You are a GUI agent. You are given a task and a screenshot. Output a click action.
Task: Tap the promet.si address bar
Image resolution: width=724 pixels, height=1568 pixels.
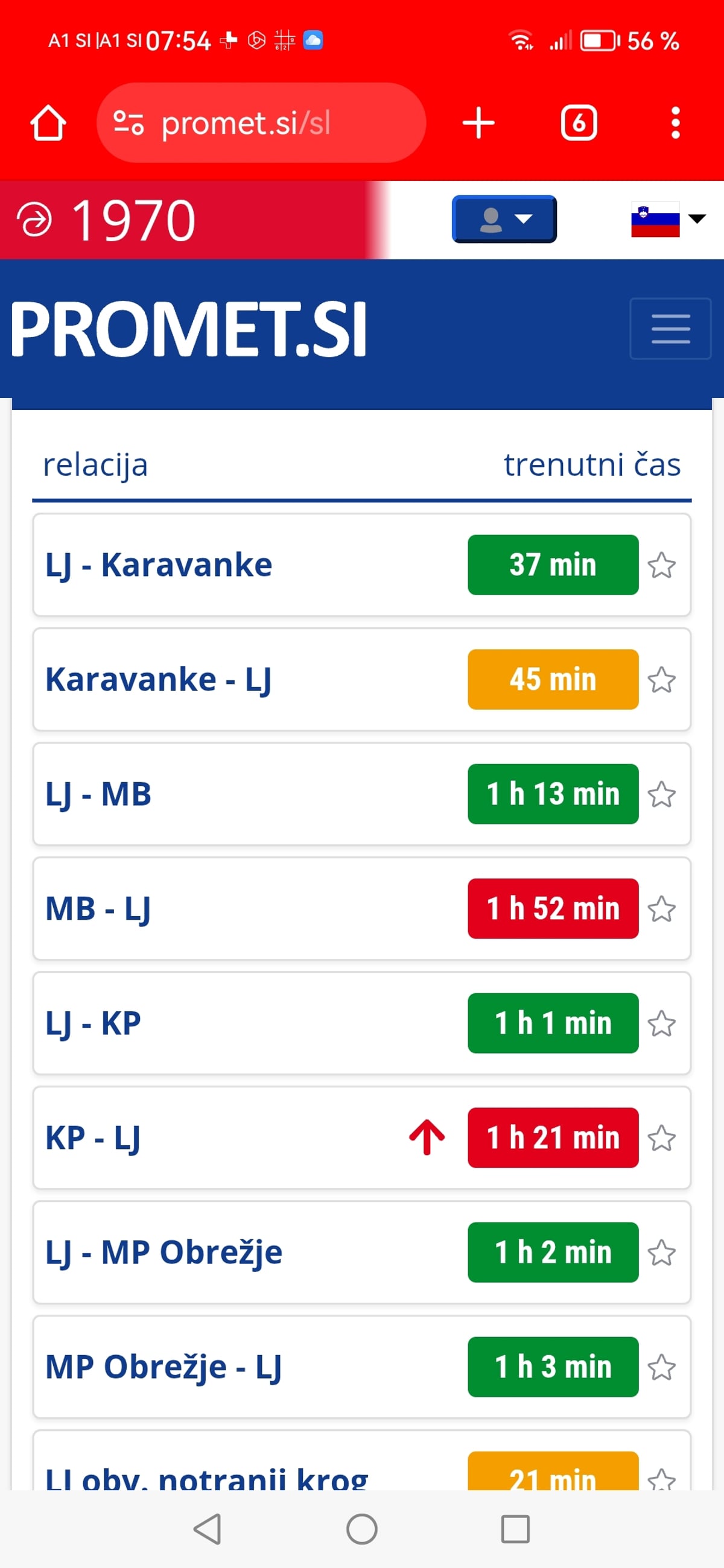(261, 123)
